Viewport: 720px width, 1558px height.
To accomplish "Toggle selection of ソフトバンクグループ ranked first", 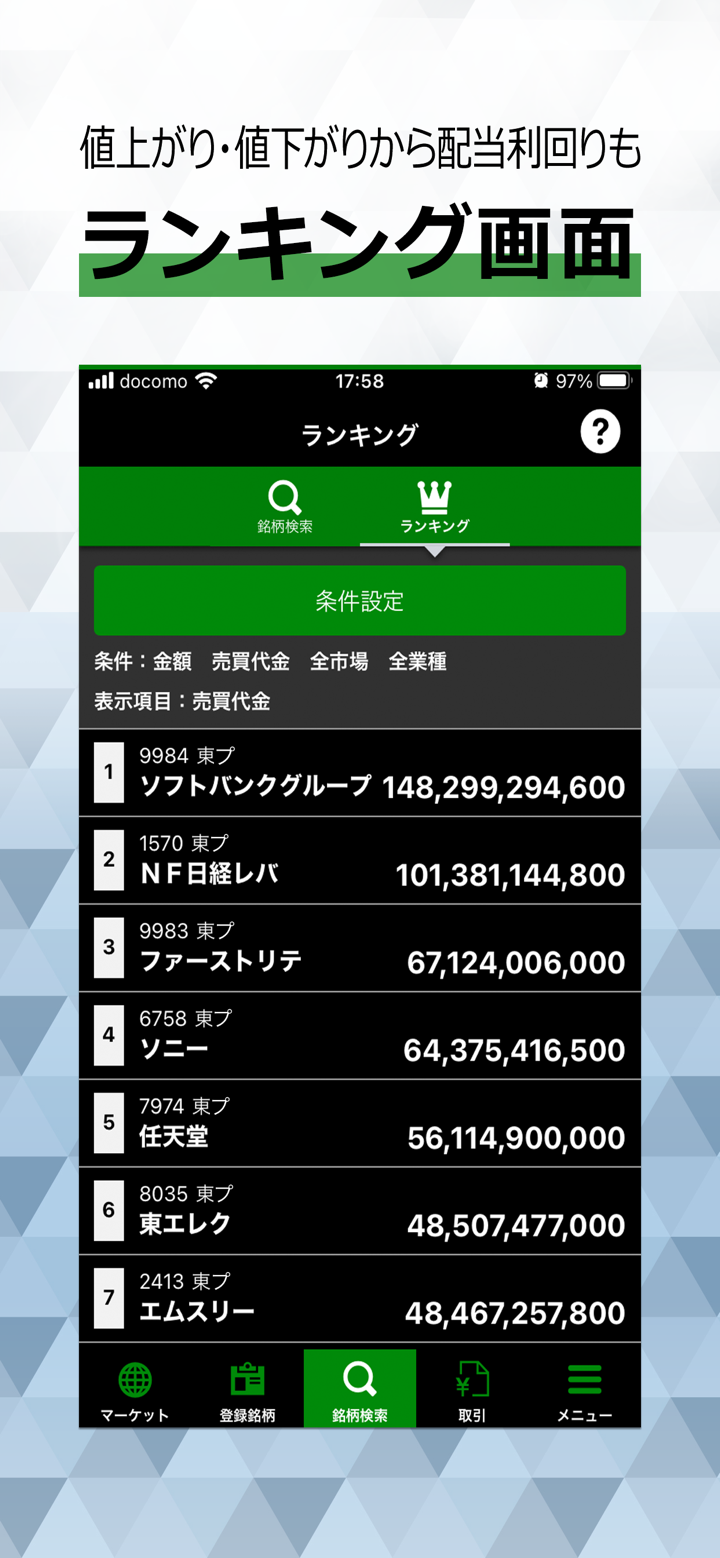I will (359, 771).
